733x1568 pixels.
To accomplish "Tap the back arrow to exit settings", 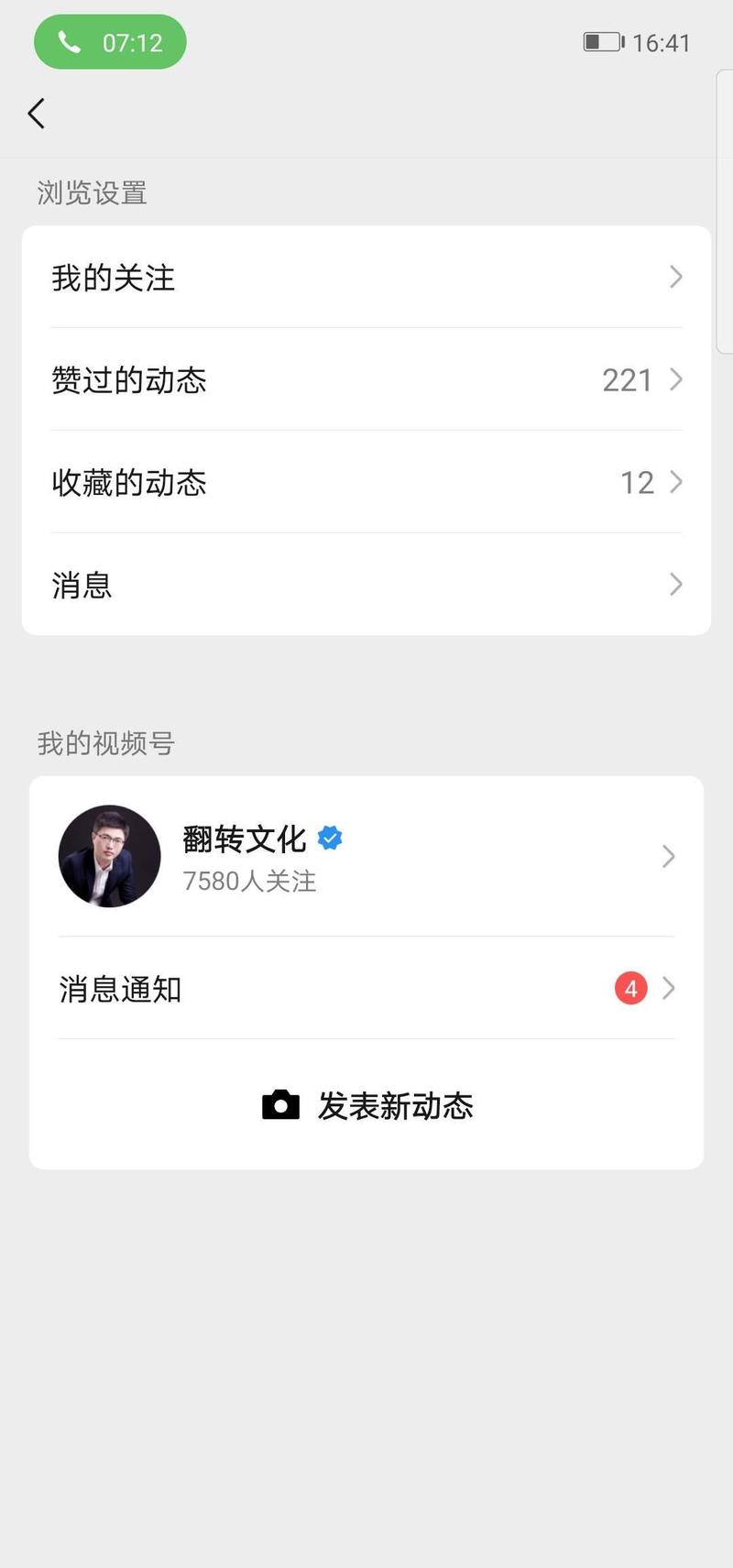I will (35, 113).
